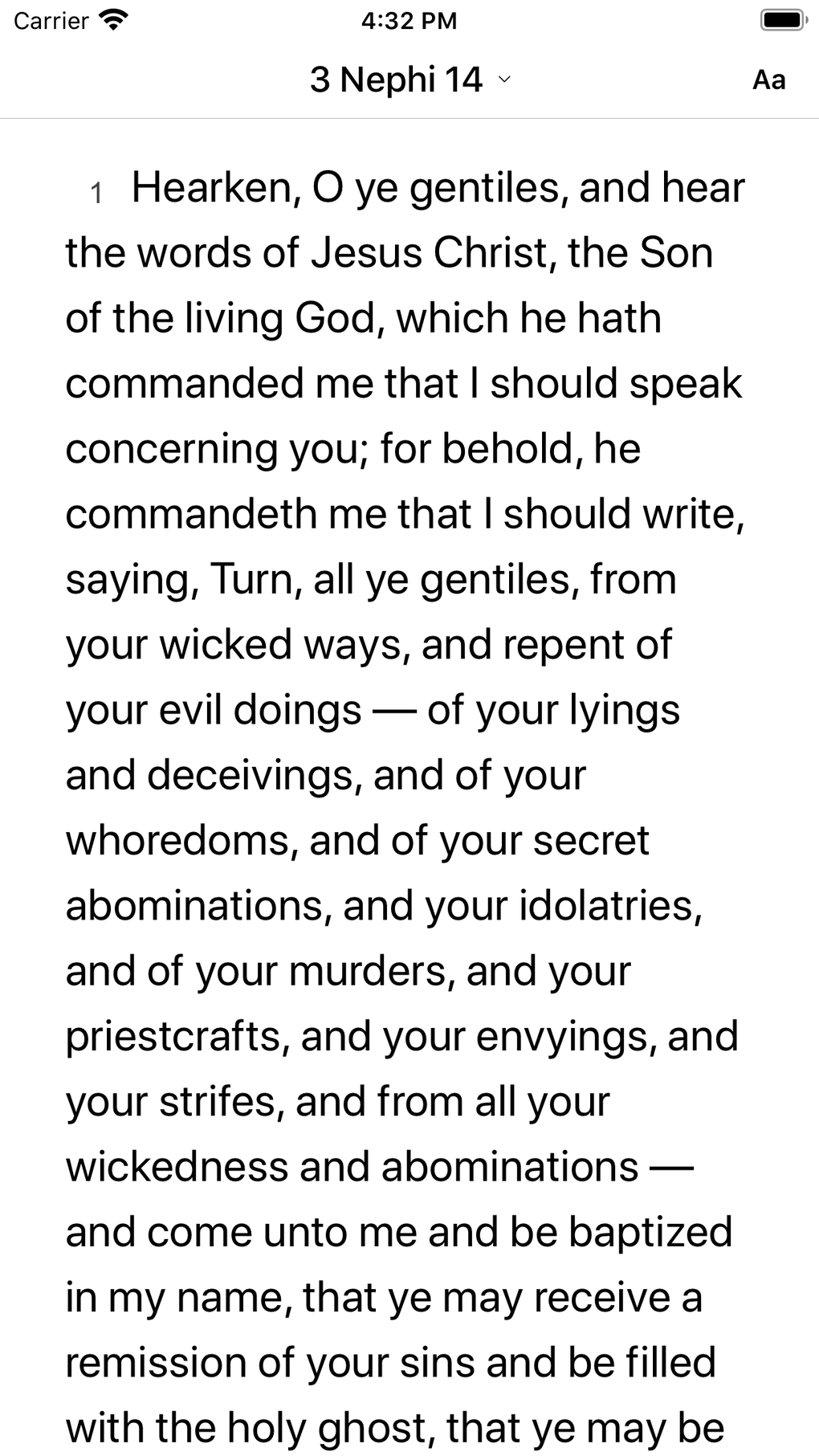Tap the WiFi signal icon
Image resolution: width=819 pixels, height=1456 pixels.
(x=112, y=19)
